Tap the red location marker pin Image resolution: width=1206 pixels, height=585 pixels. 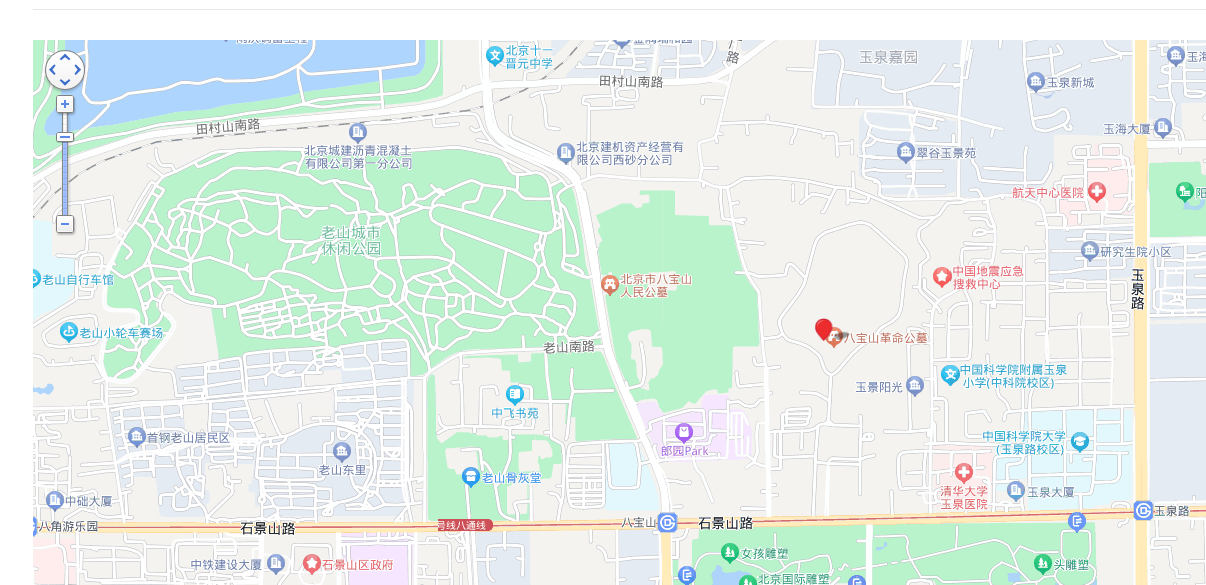click(x=824, y=329)
